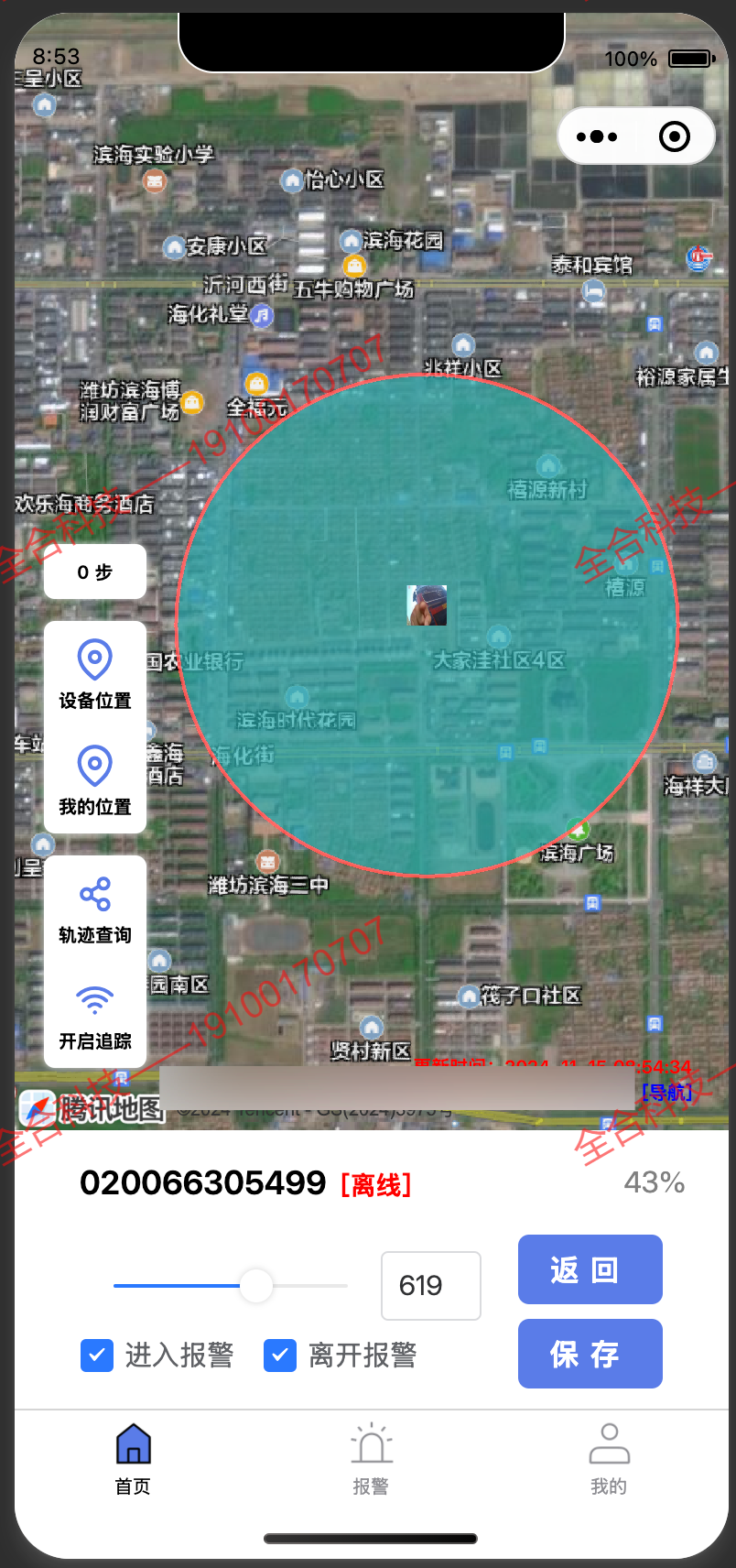Open the navigation link [导航]
This screenshot has width=736, height=1568.
666,1092
